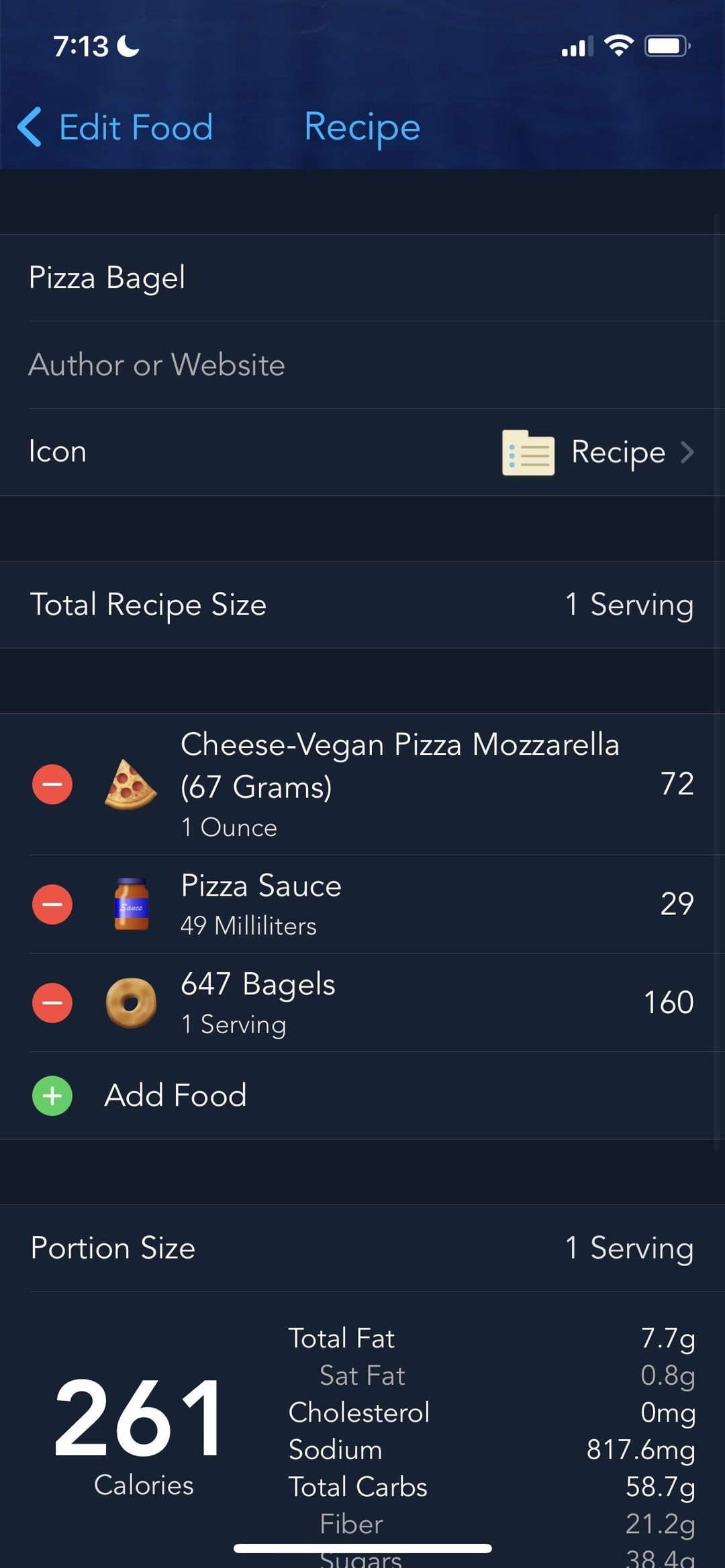Open the Icon picker row
The image size is (725, 1568).
(x=362, y=452)
